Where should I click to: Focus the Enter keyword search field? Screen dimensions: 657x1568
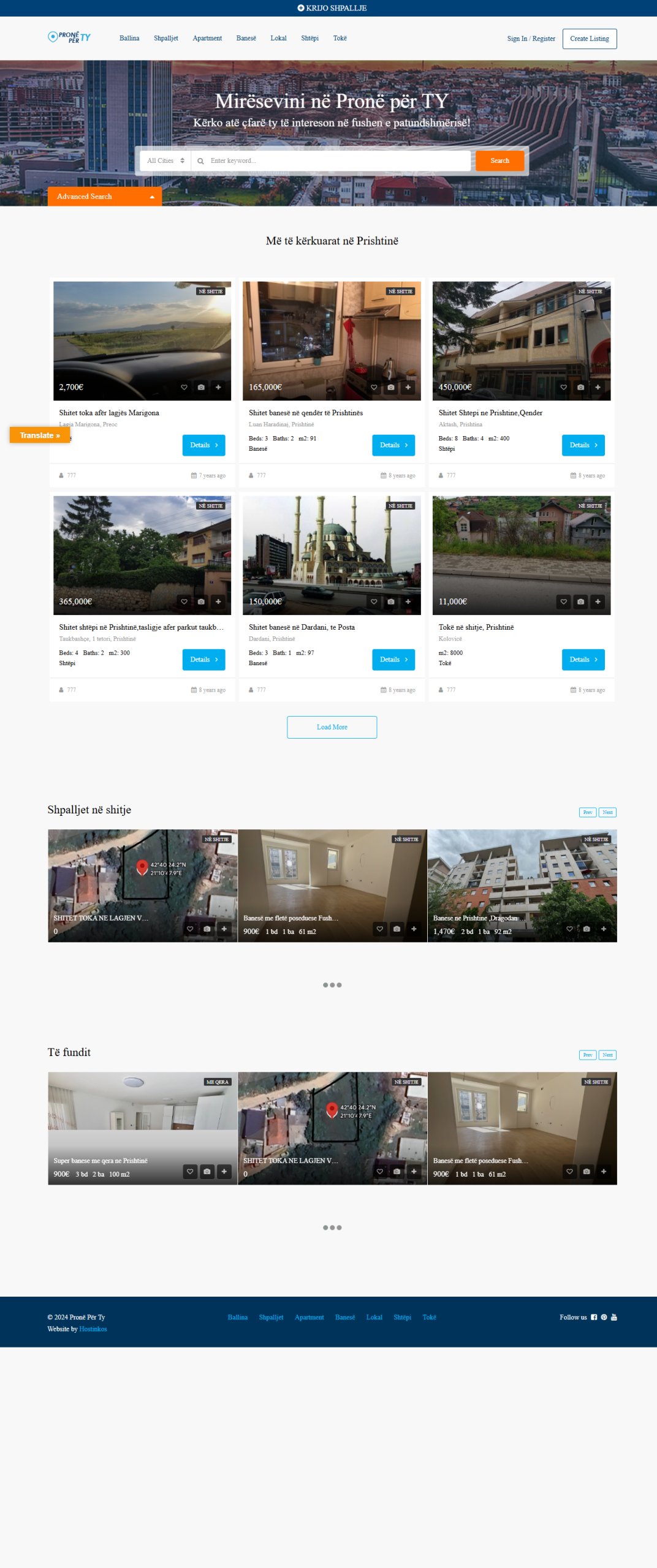337,160
